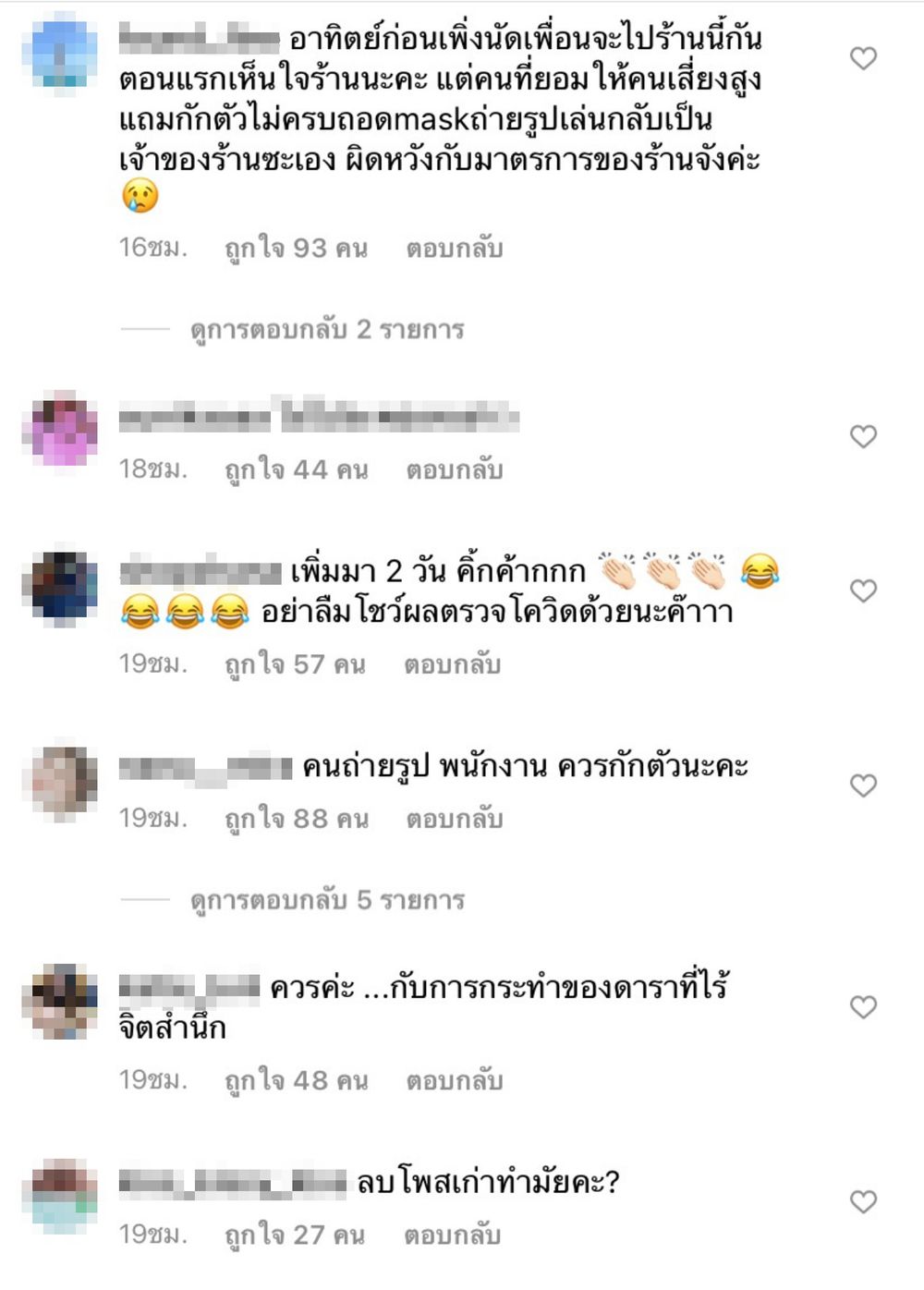
Task: Open profile picture of คนถ่ายรูป พนักงาน commenter
Action: [x=65, y=779]
